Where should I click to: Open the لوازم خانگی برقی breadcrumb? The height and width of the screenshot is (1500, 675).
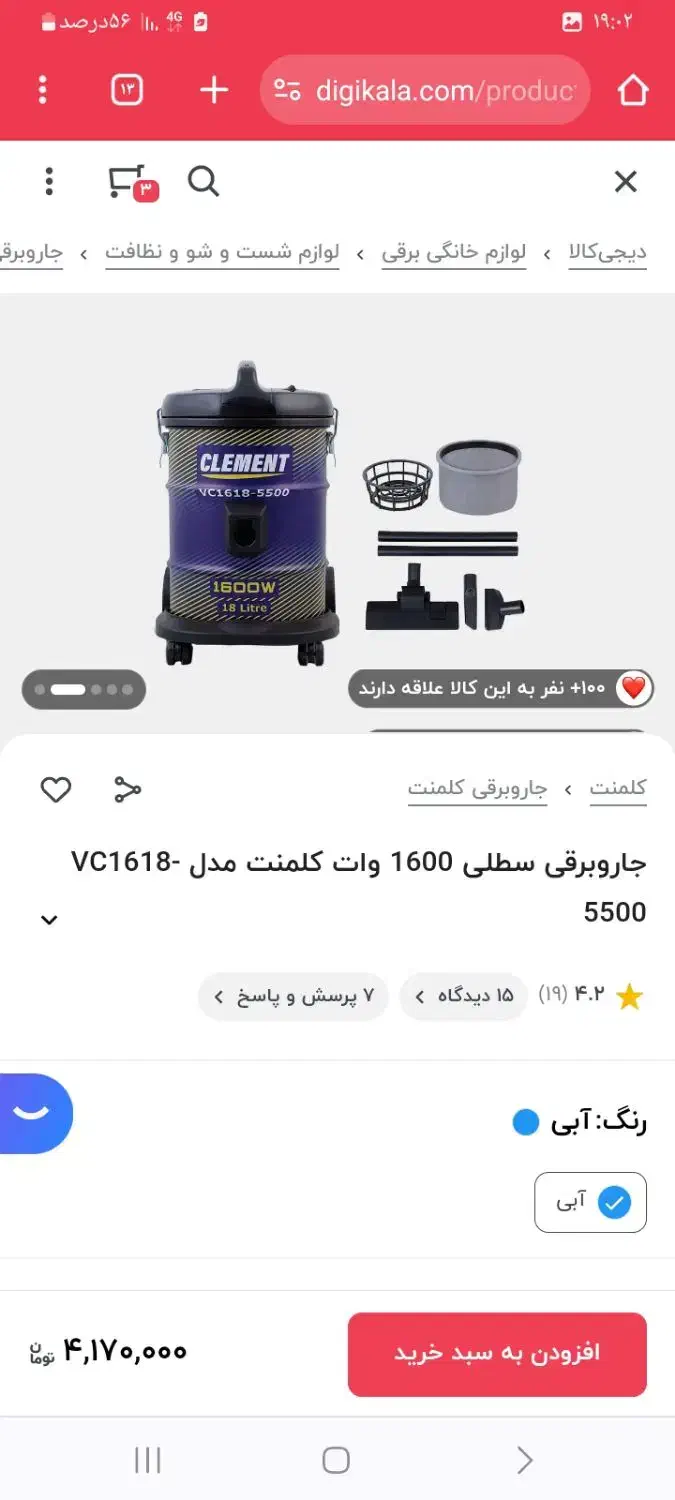[x=454, y=253]
